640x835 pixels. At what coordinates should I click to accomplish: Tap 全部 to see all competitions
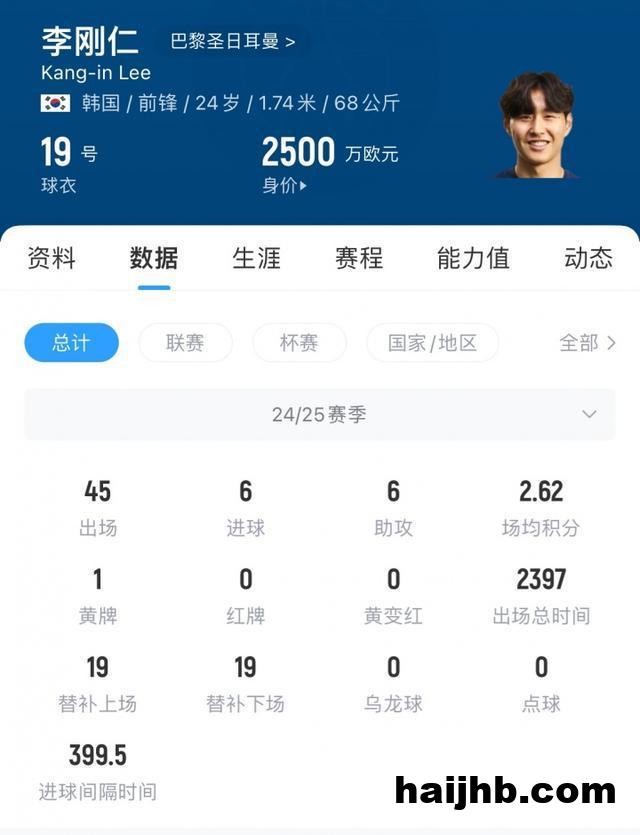(x=587, y=343)
